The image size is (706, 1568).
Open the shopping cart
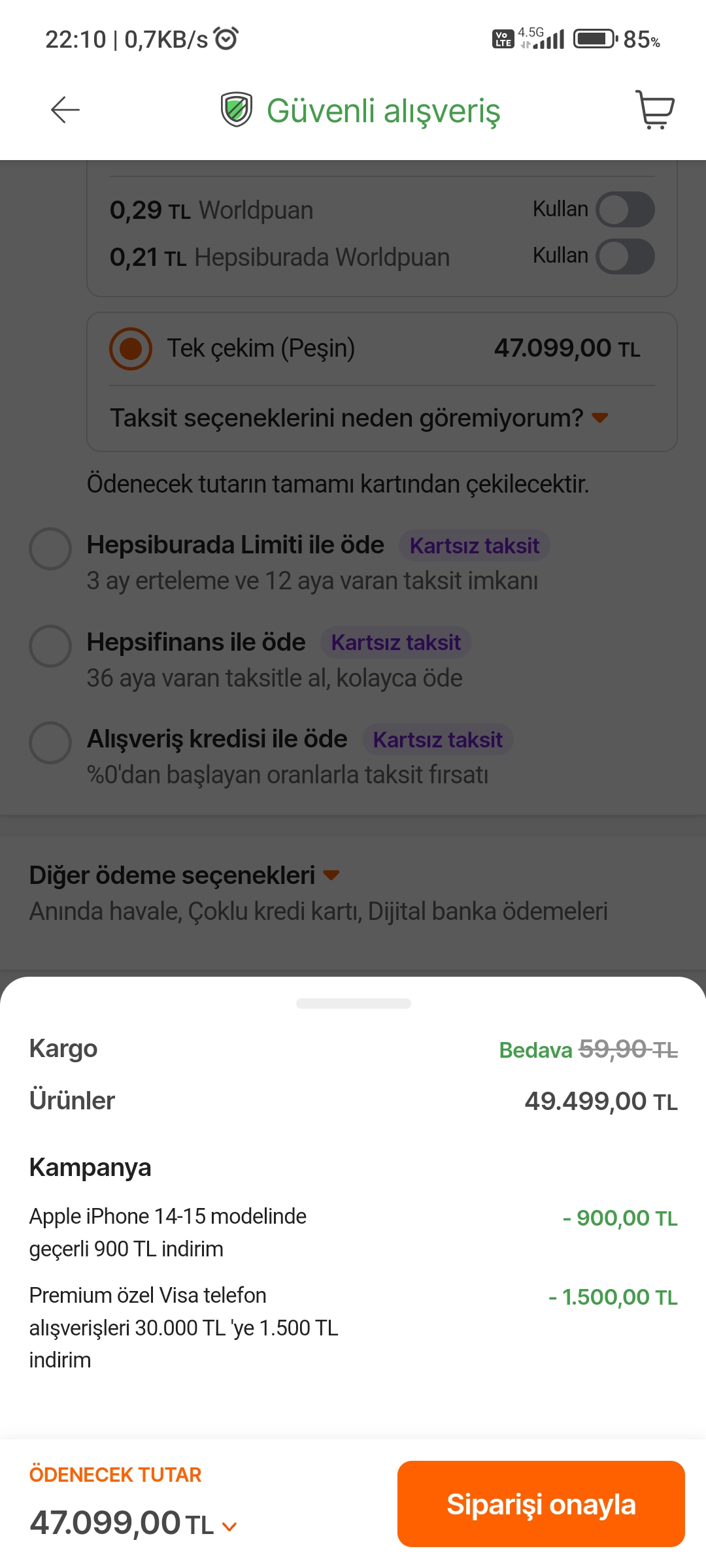[654, 110]
